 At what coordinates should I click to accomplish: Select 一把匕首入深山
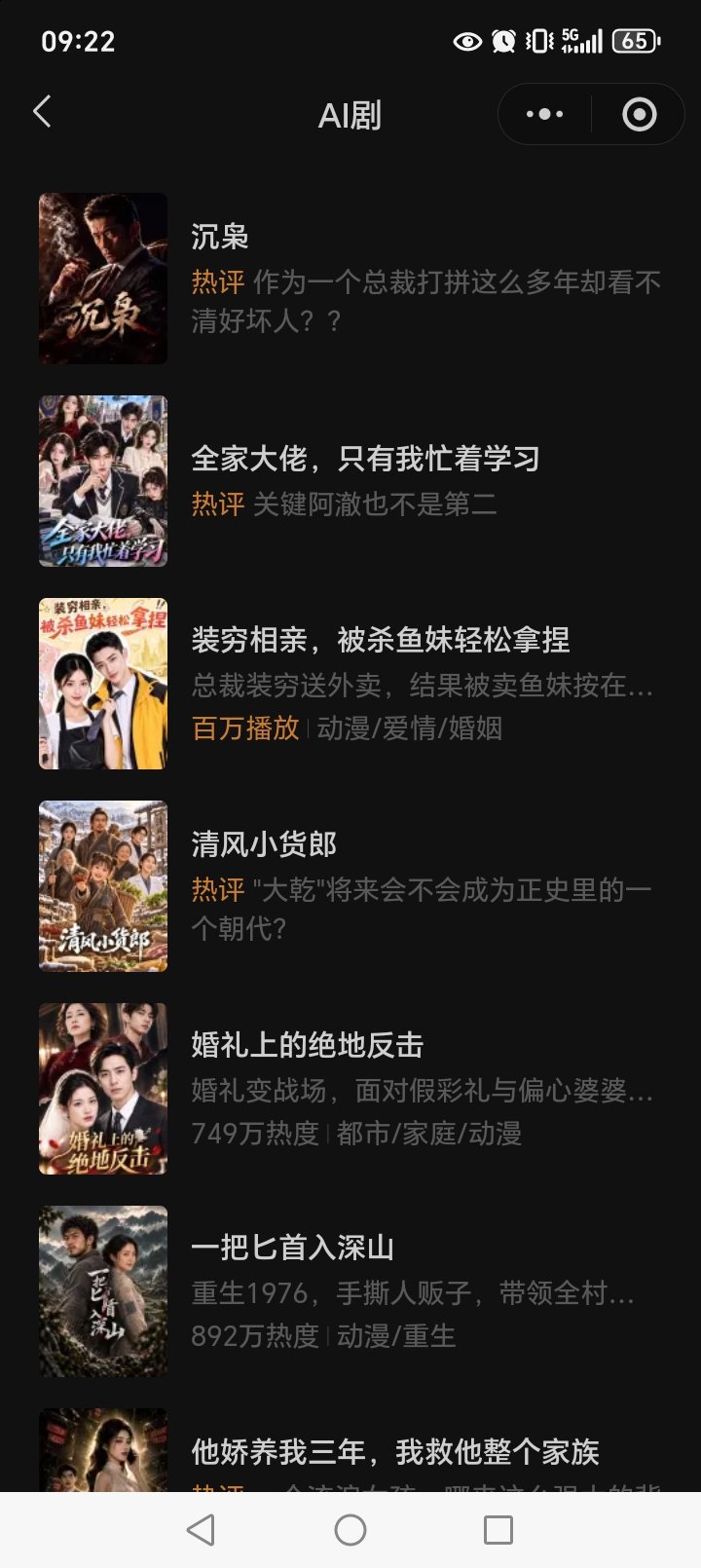(350, 1291)
